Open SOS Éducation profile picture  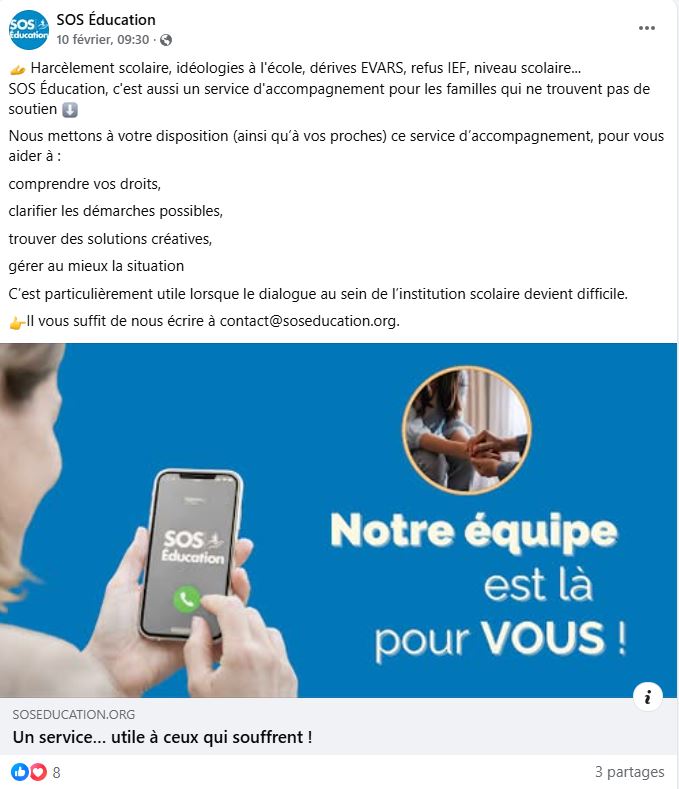point(28,29)
